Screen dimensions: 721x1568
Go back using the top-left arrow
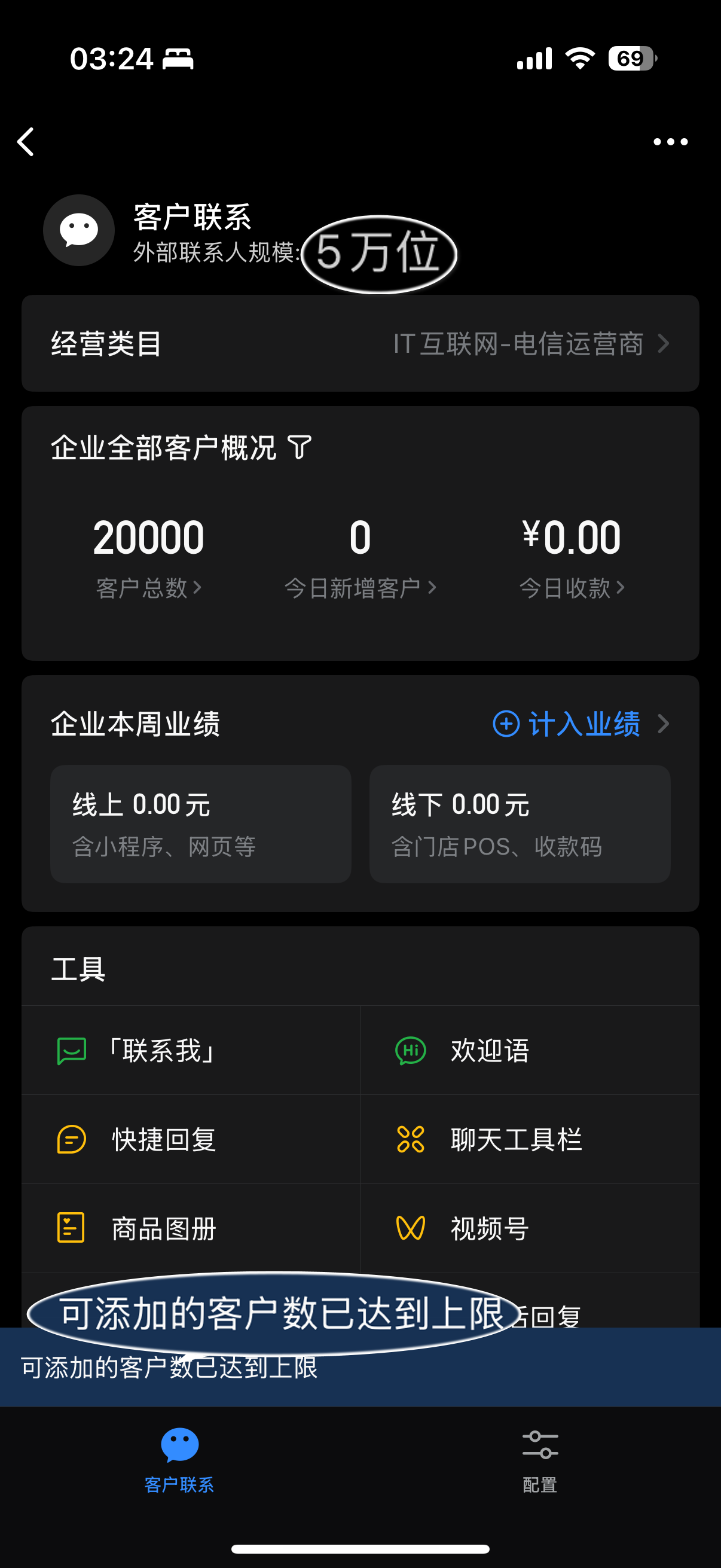pyautogui.click(x=26, y=142)
